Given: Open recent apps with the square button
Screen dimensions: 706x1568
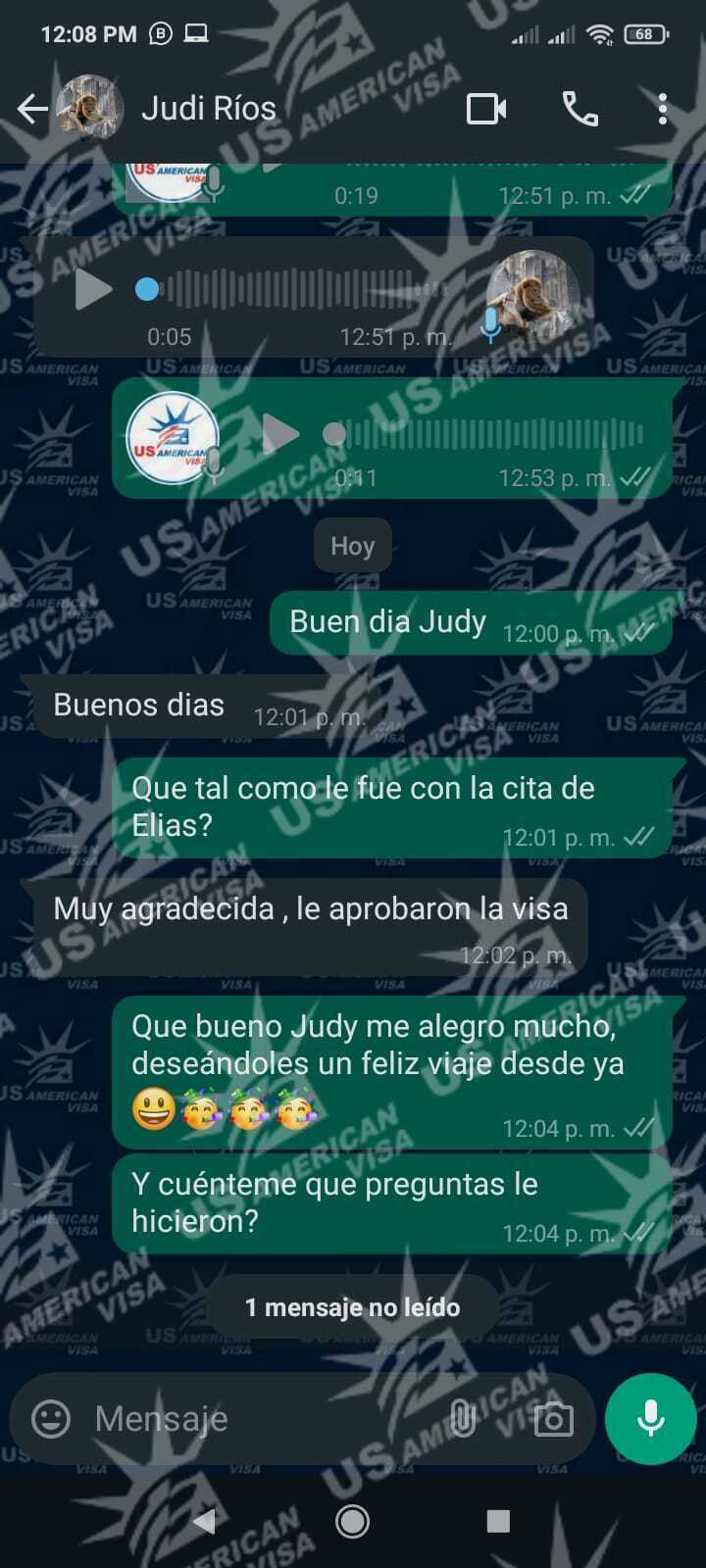Looking at the screenshot, I should [x=498, y=1521].
